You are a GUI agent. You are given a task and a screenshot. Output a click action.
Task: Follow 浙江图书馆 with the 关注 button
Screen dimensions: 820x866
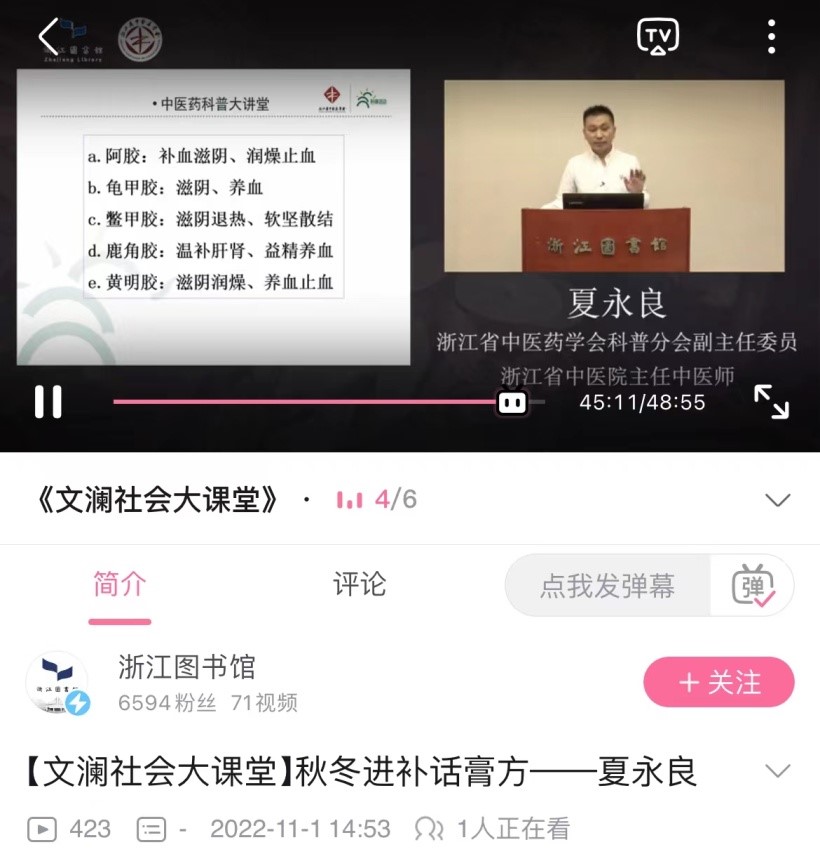[718, 683]
